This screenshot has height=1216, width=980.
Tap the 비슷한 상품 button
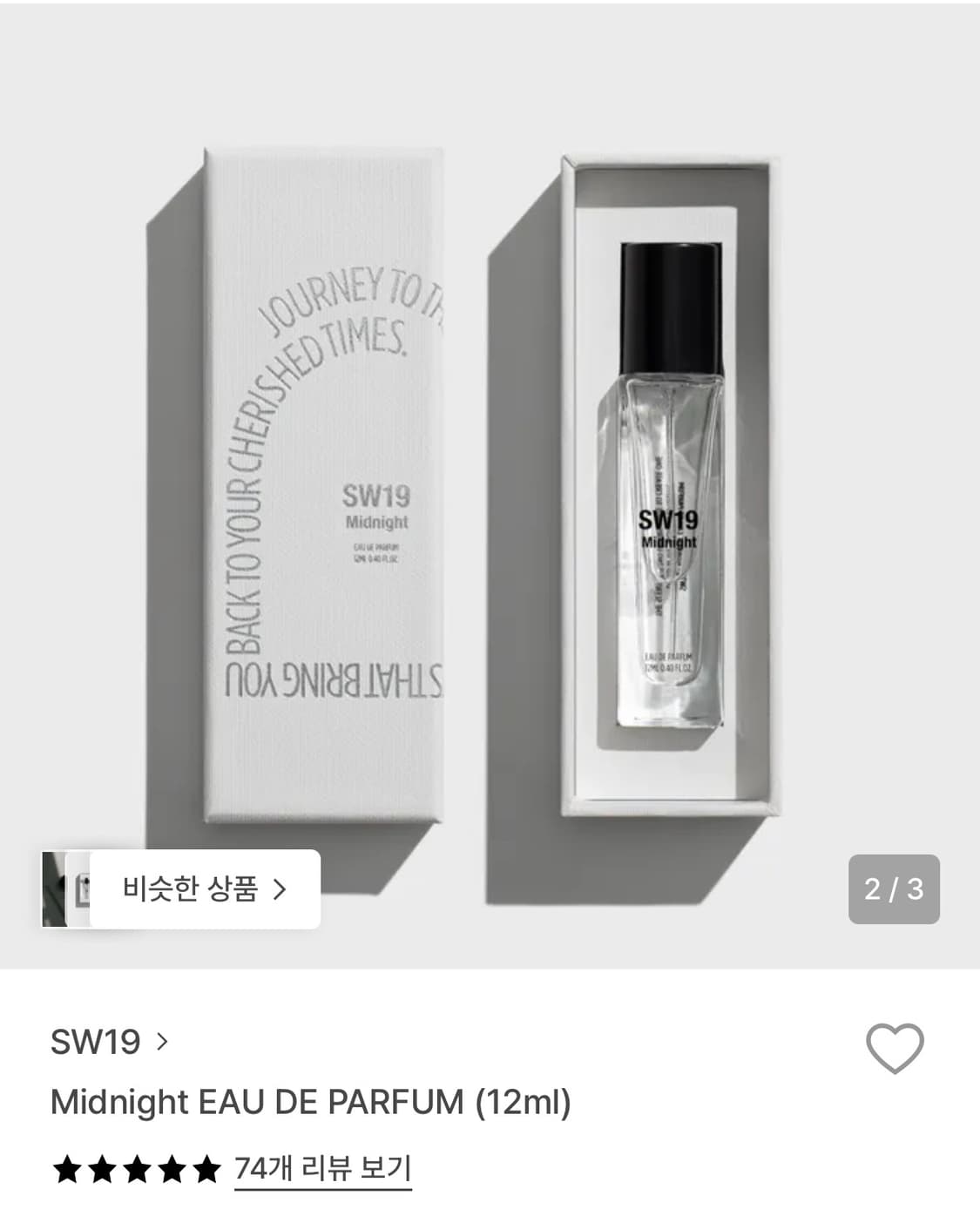209,890
